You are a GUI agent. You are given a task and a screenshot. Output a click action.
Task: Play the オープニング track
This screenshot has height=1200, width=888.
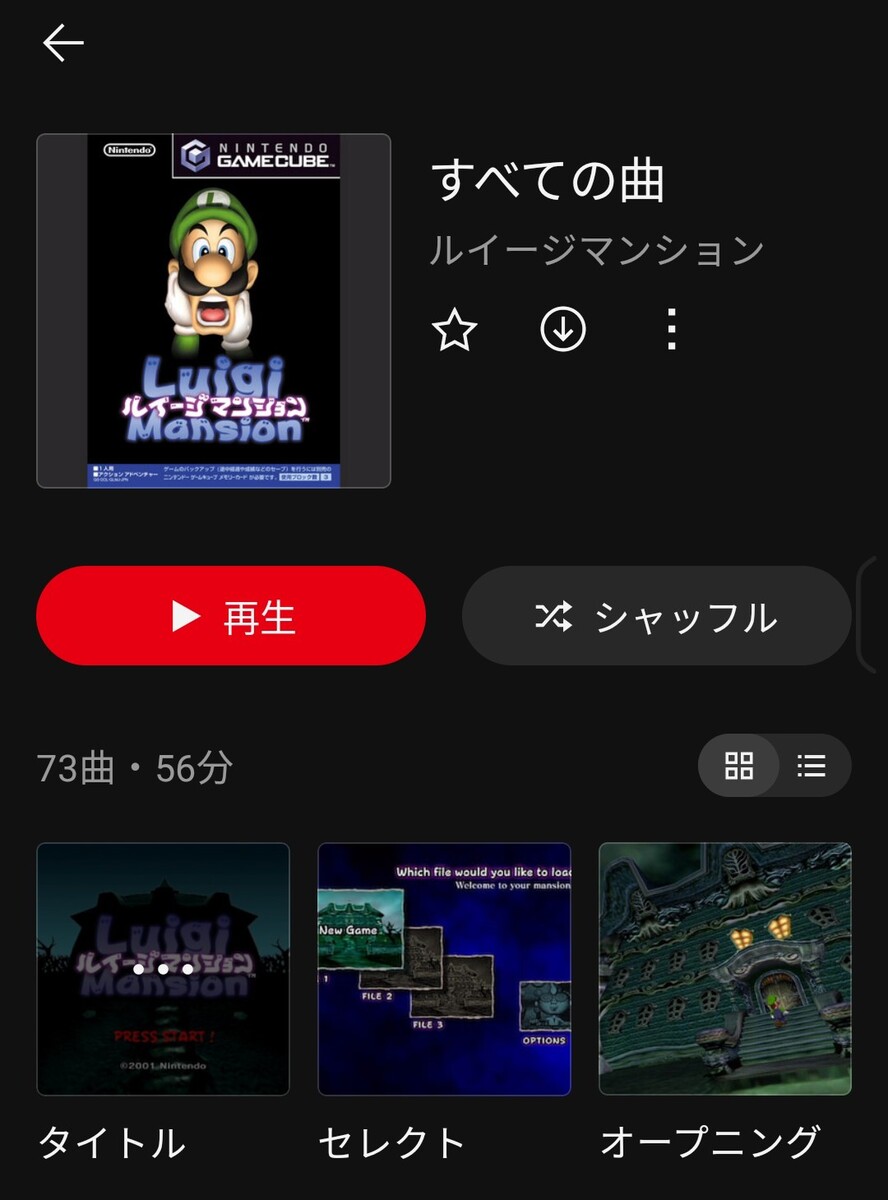tap(725, 969)
